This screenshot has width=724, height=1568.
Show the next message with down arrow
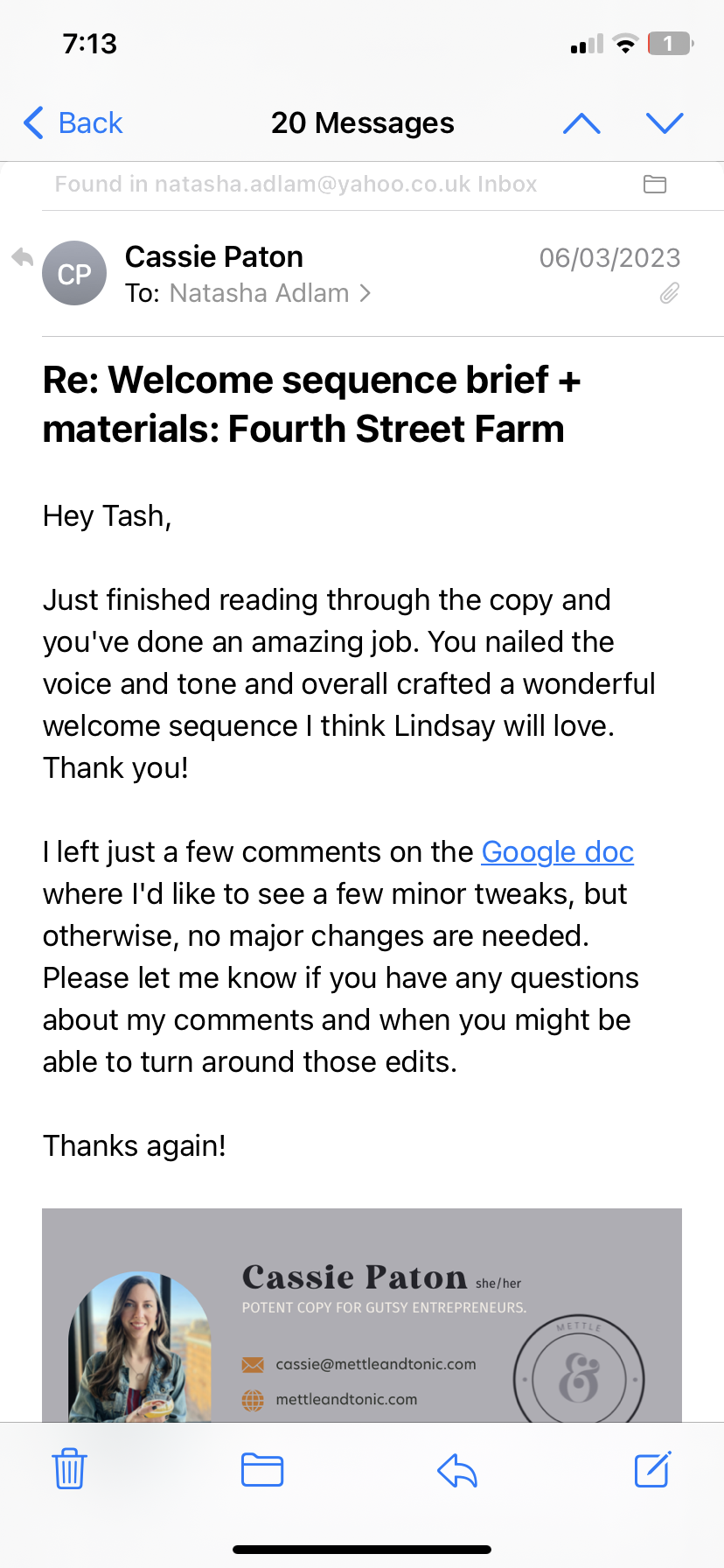(x=665, y=123)
